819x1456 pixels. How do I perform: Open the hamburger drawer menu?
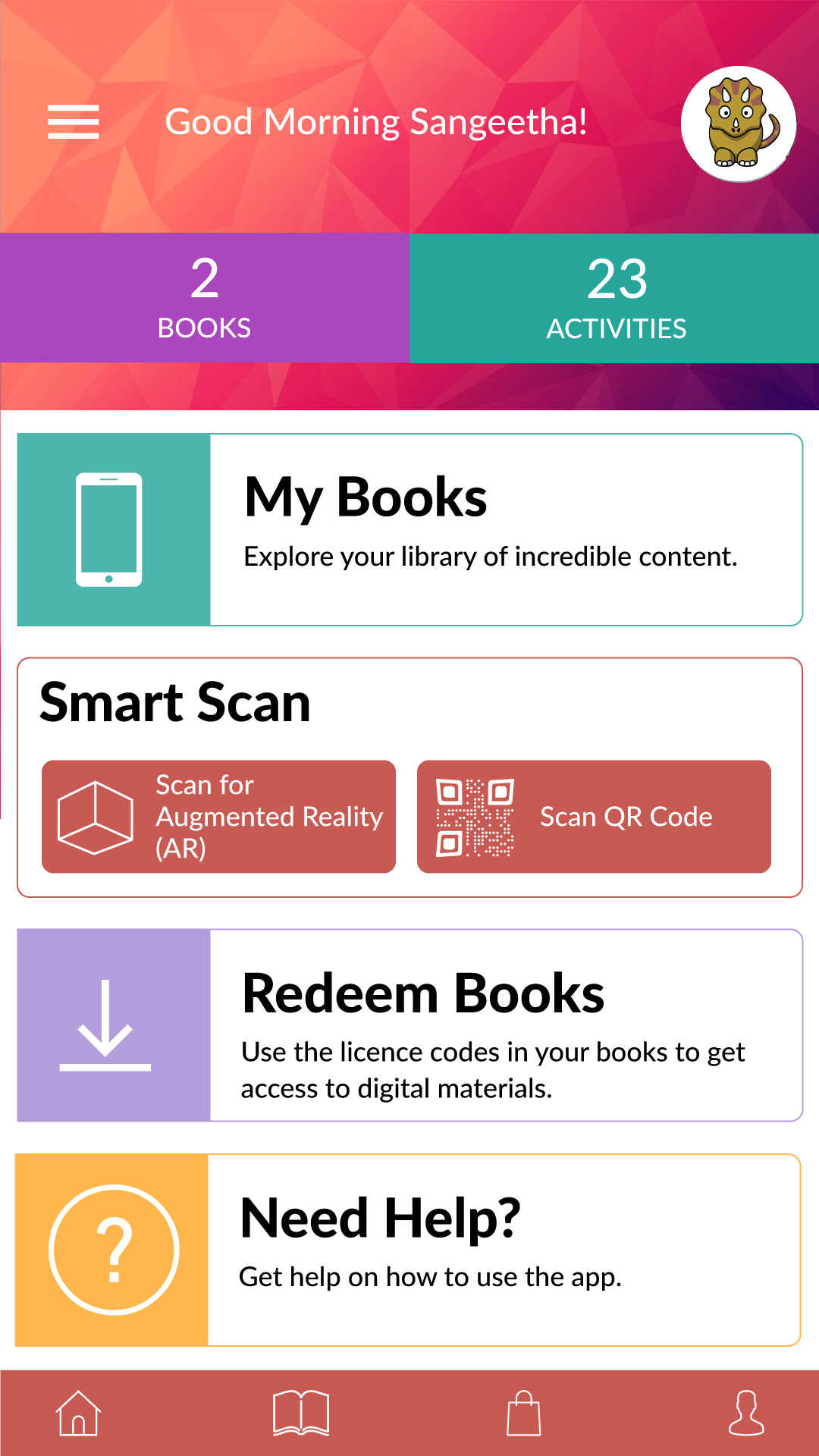tap(74, 122)
